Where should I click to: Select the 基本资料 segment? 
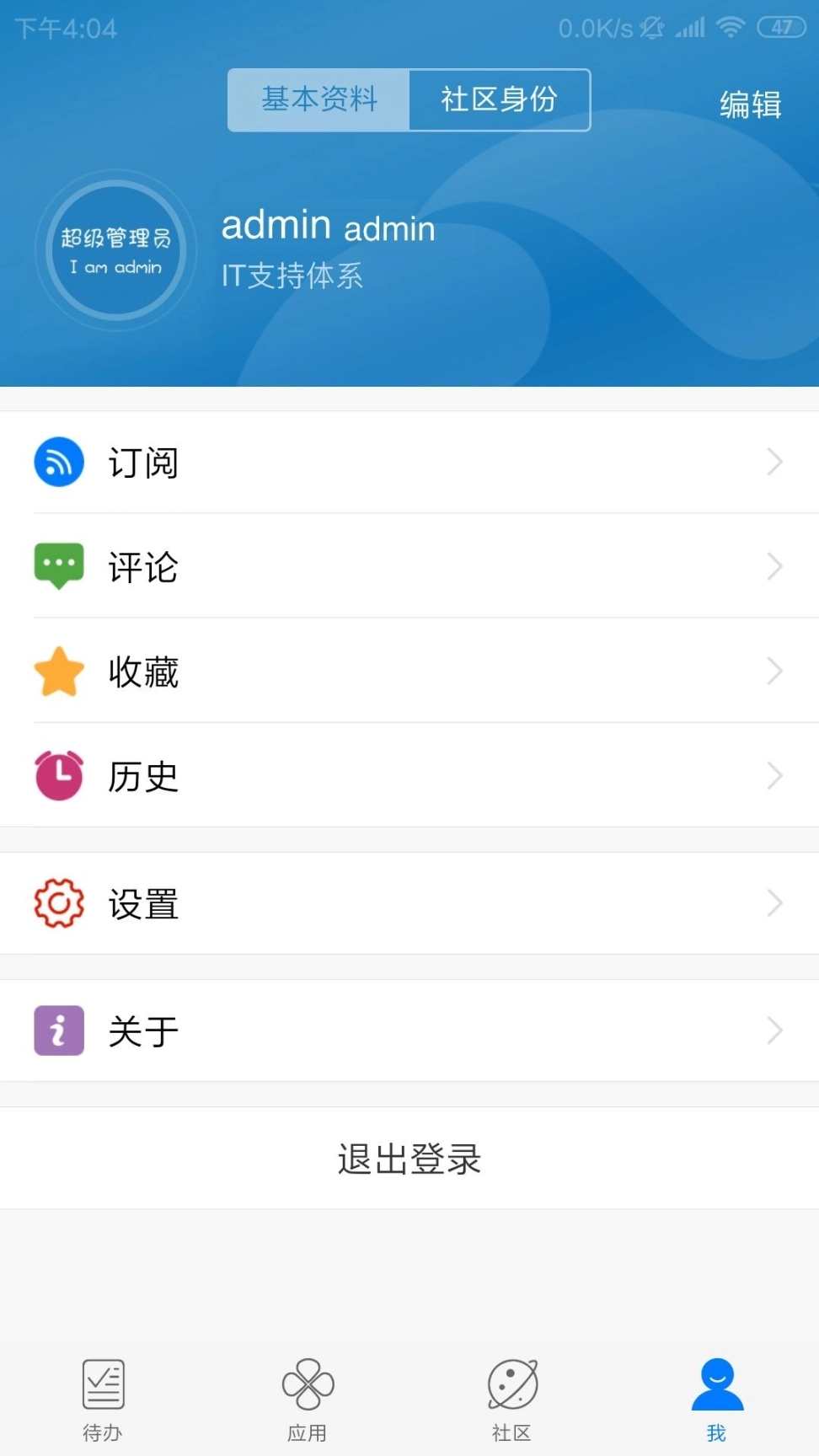(x=318, y=99)
